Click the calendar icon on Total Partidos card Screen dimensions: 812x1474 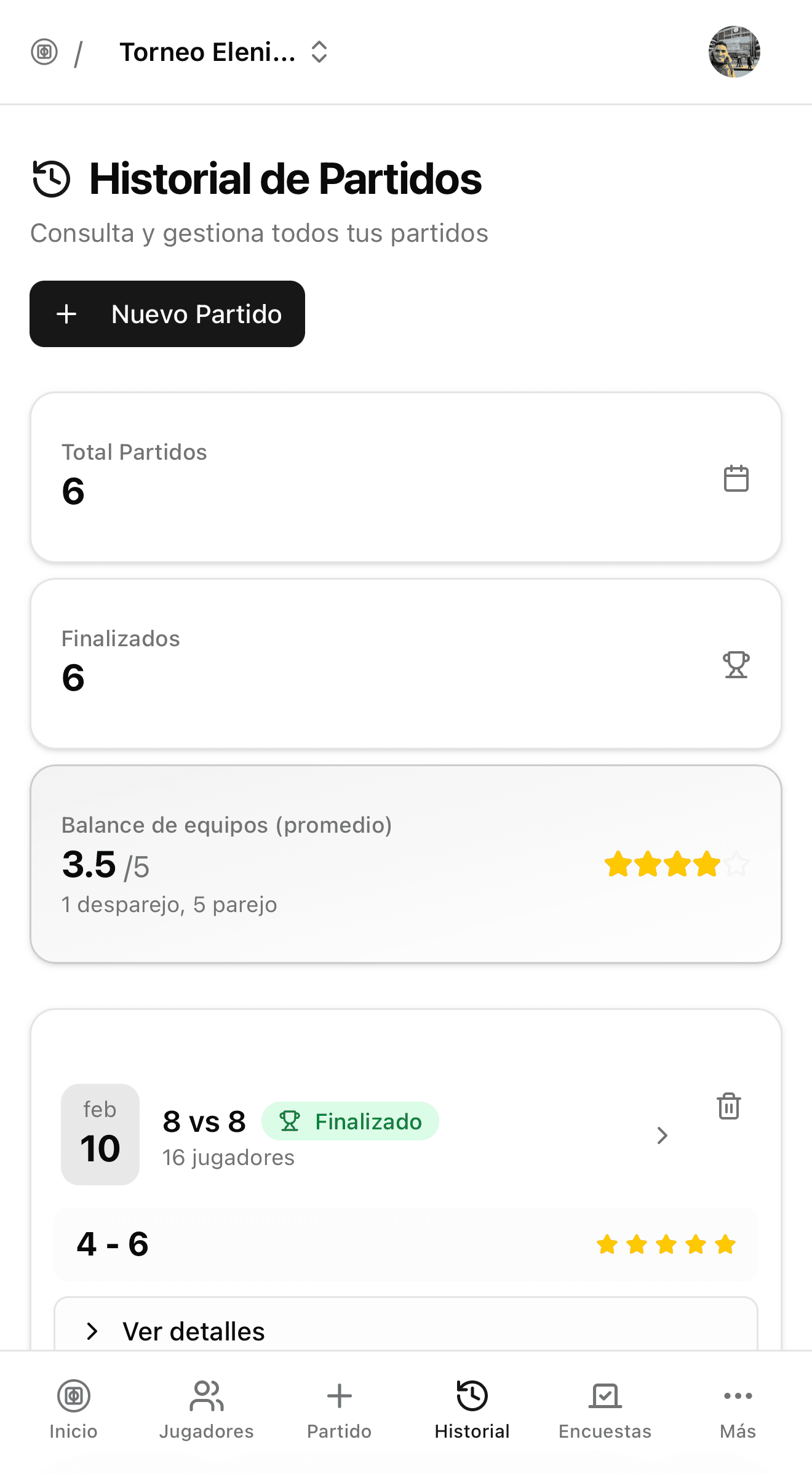coord(736,478)
